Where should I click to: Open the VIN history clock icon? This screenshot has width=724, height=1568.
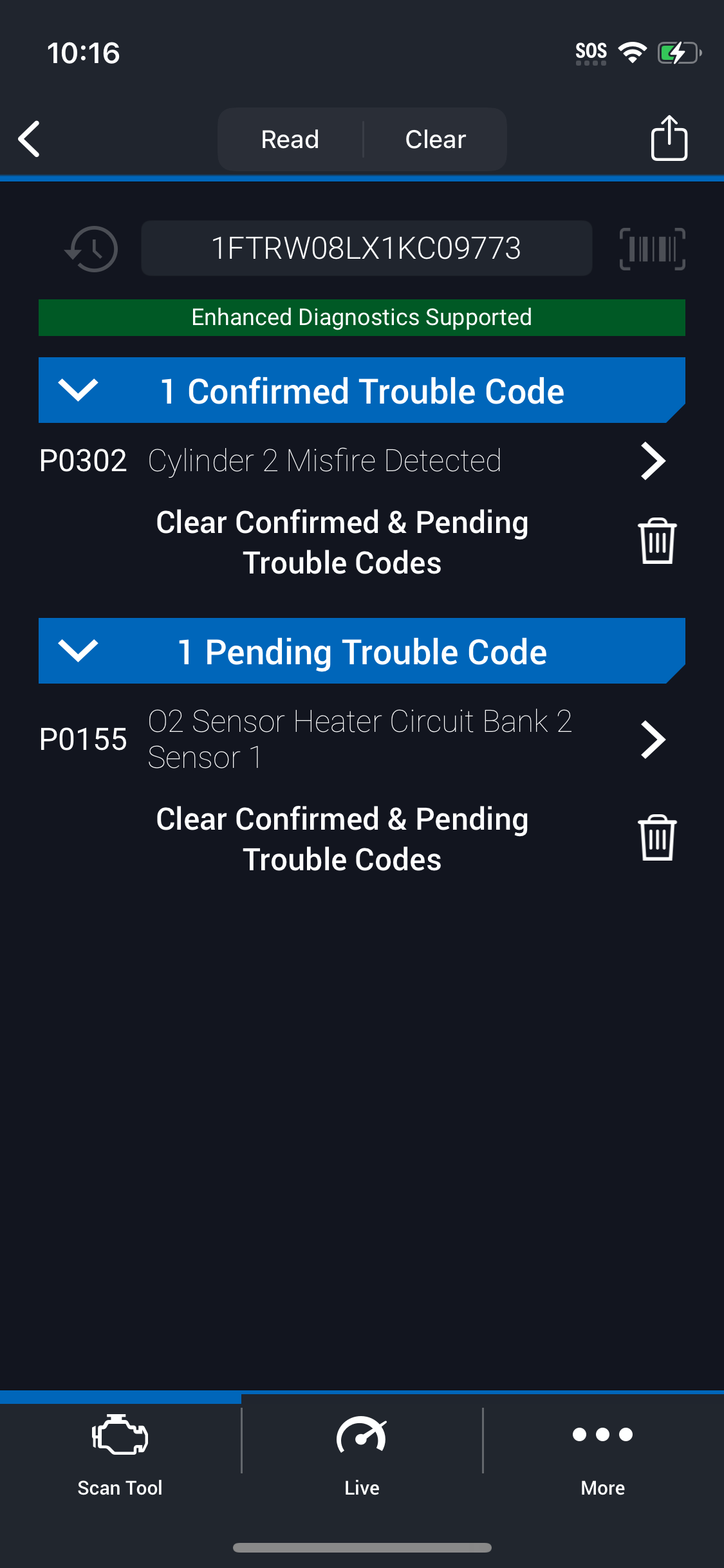coord(91,248)
